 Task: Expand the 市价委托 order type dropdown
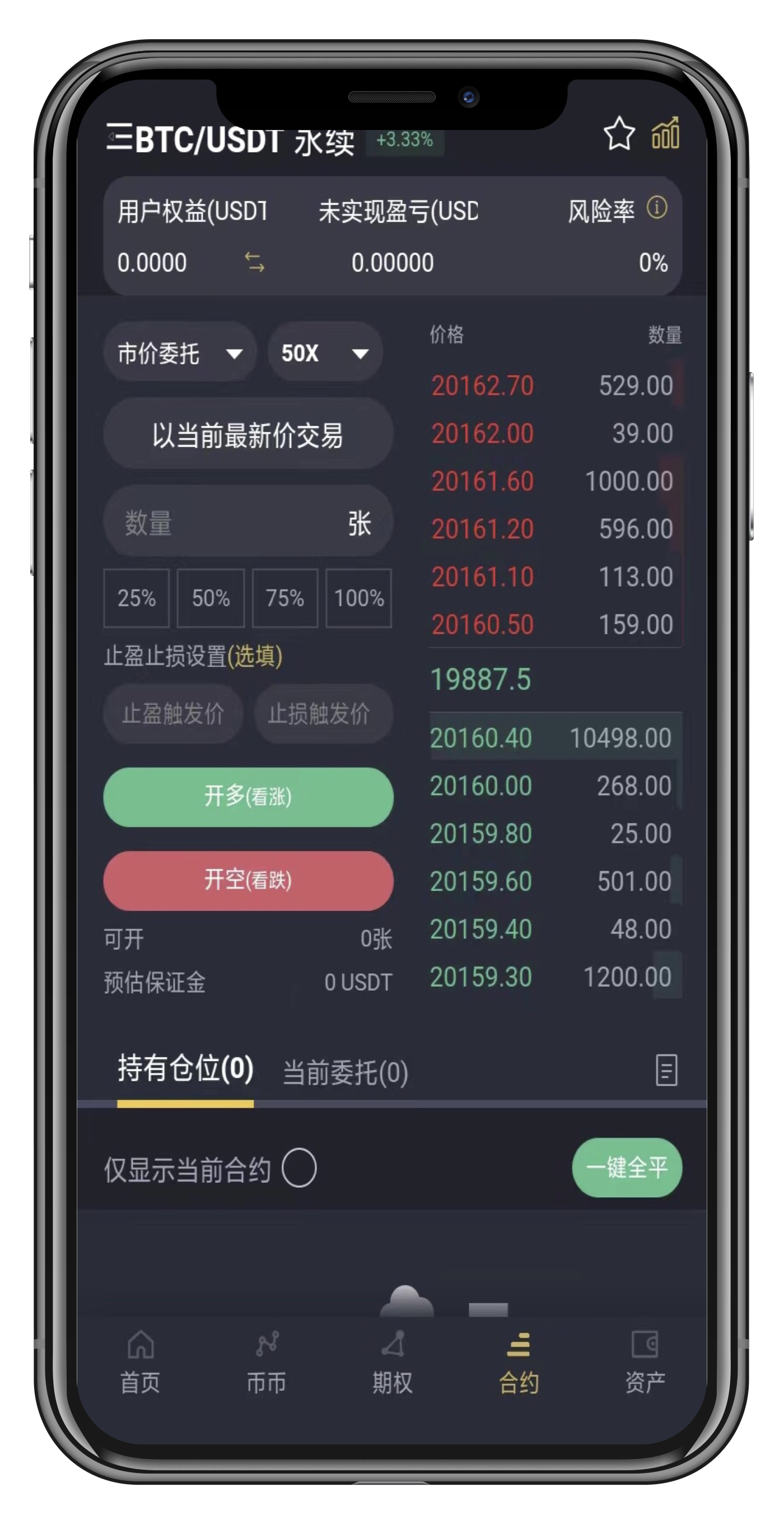pos(180,353)
